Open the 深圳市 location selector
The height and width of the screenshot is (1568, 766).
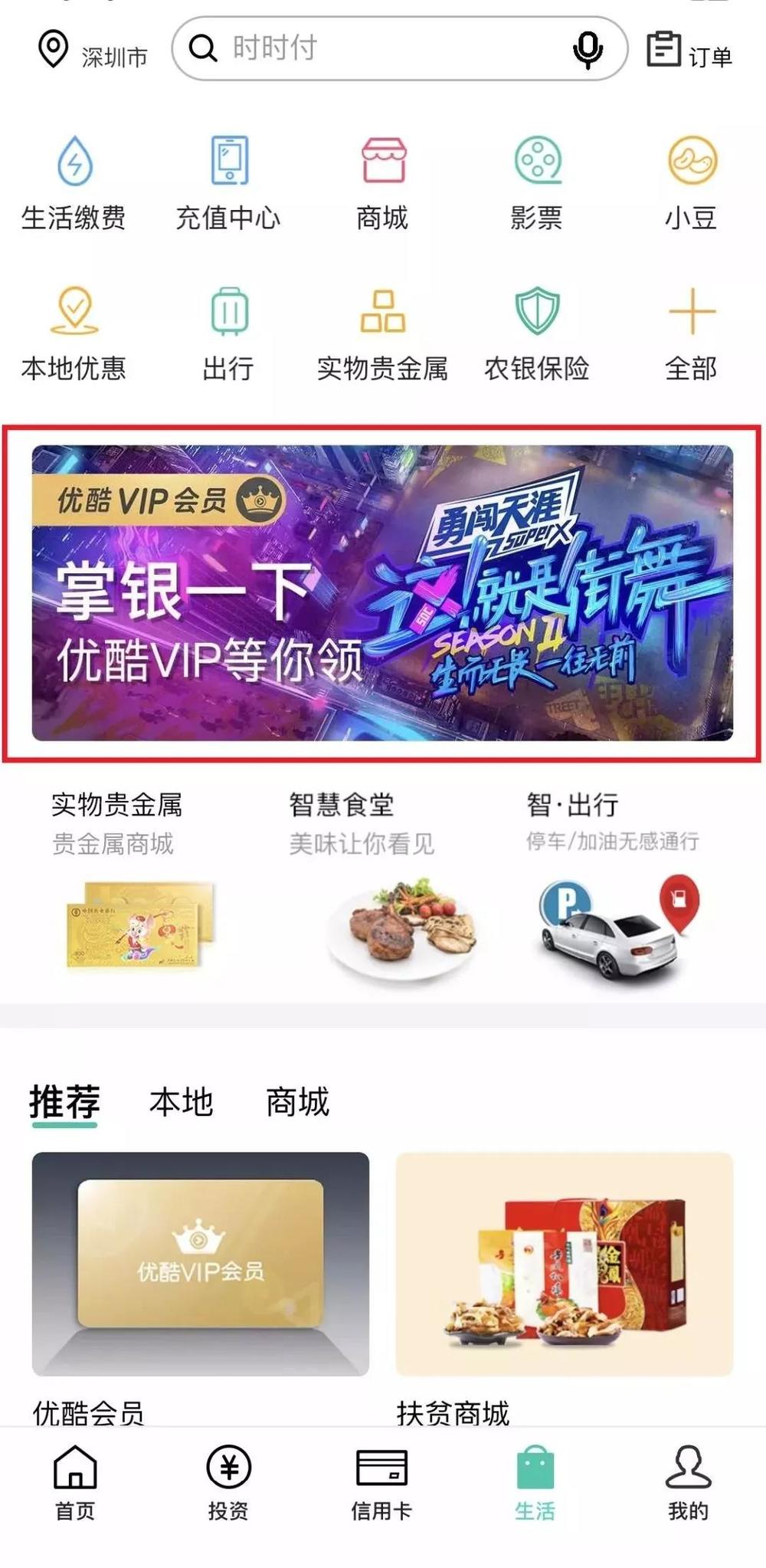(93, 52)
